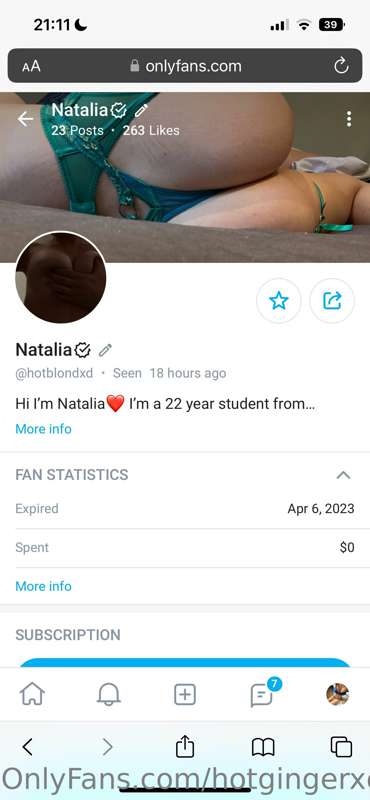Image resolution: width=370 pixels, height=800 pixels.
Task: Expand the bio with More info
Action: pyautogui.click(x=43, y=429)
